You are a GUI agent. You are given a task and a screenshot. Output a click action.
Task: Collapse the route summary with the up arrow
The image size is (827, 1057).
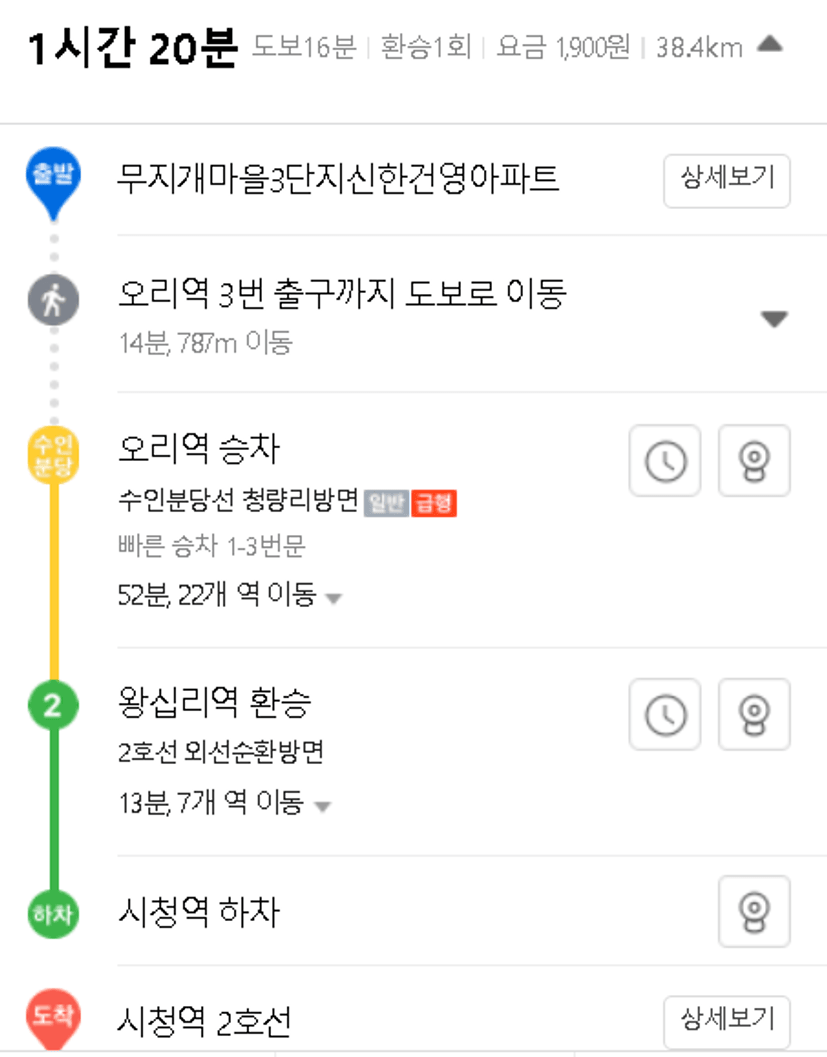tap(770, 45)
